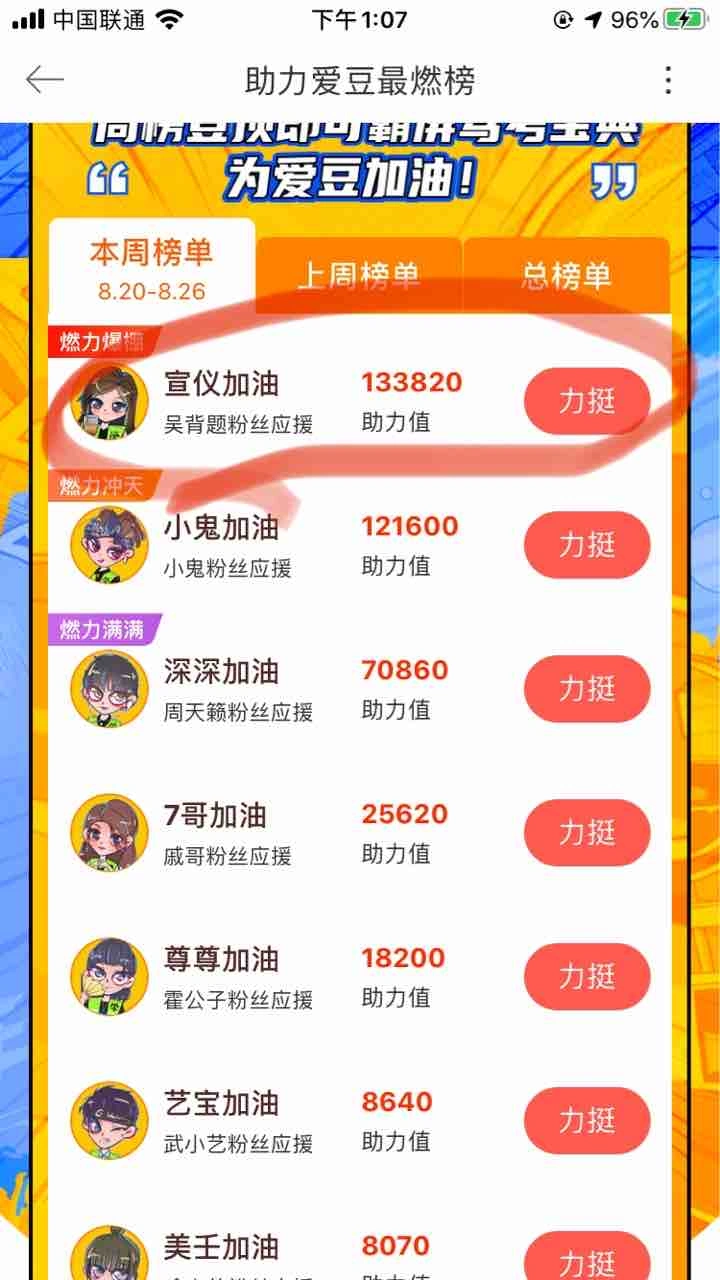The width and height of the screenshot is (720, 1280).
Task: Switch to the 上周榜单 tab
Action: coord(359,276)
